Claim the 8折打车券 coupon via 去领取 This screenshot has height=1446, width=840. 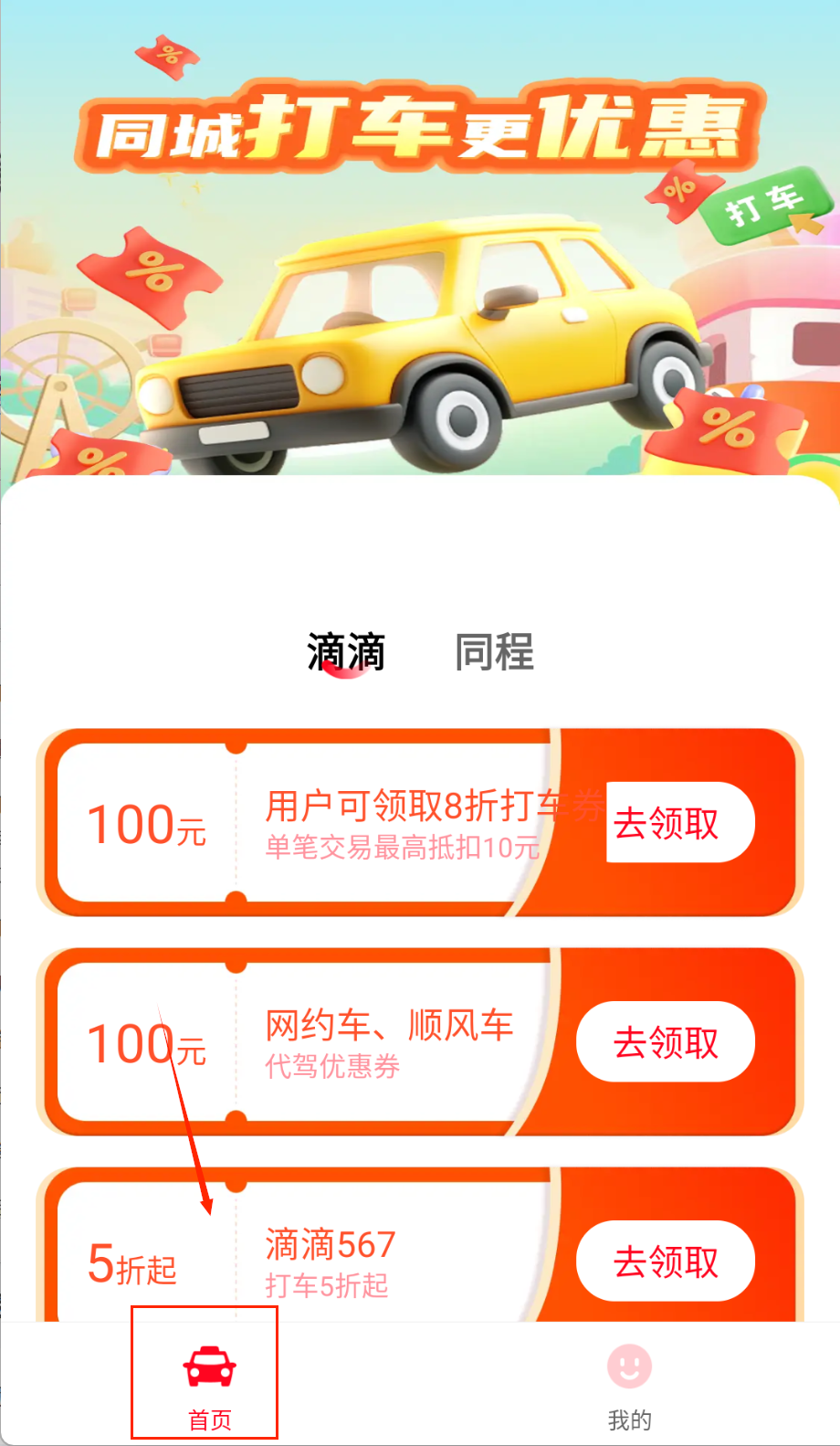pos(667,823)
